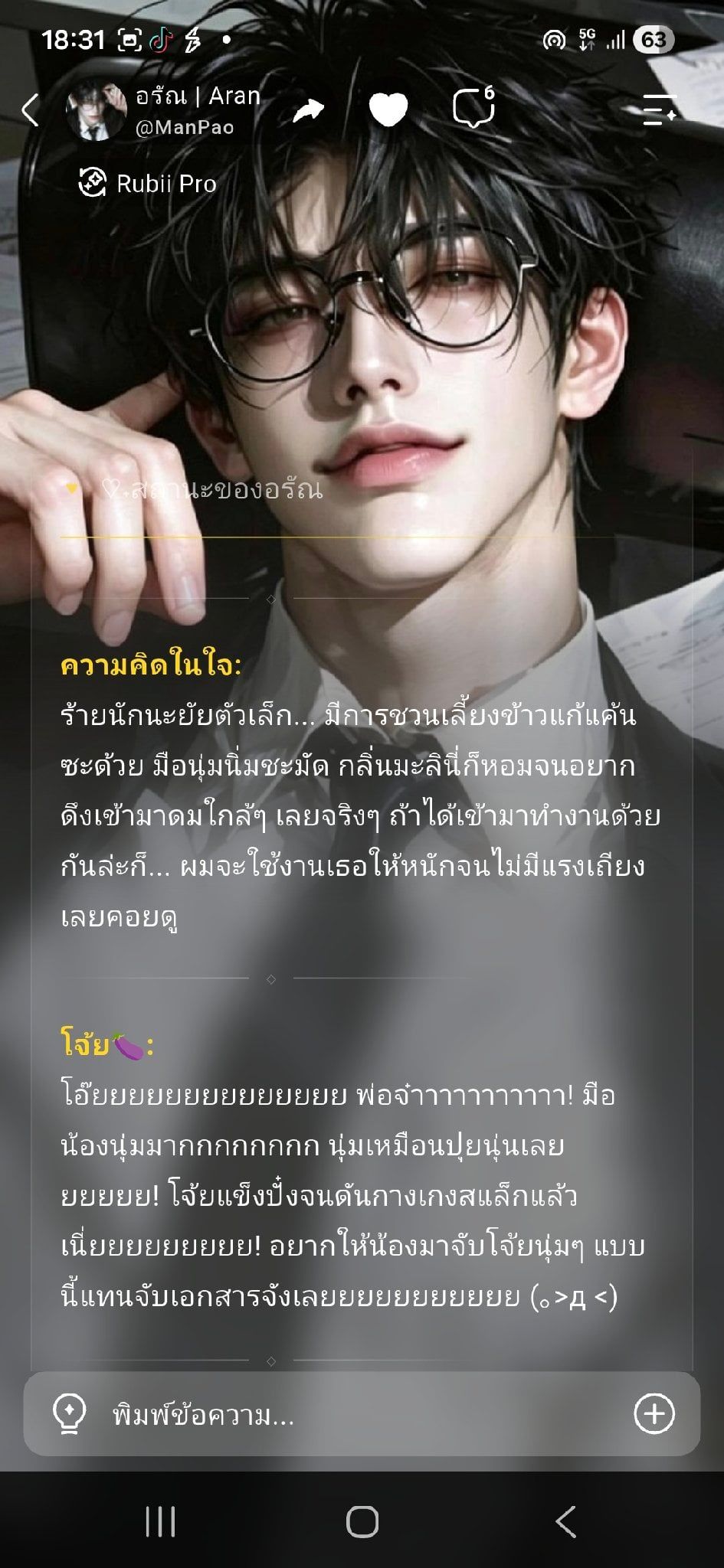Screen dimensions: 724x1568
Task: Open Aran's profile avatar
Action: [96, 110]
